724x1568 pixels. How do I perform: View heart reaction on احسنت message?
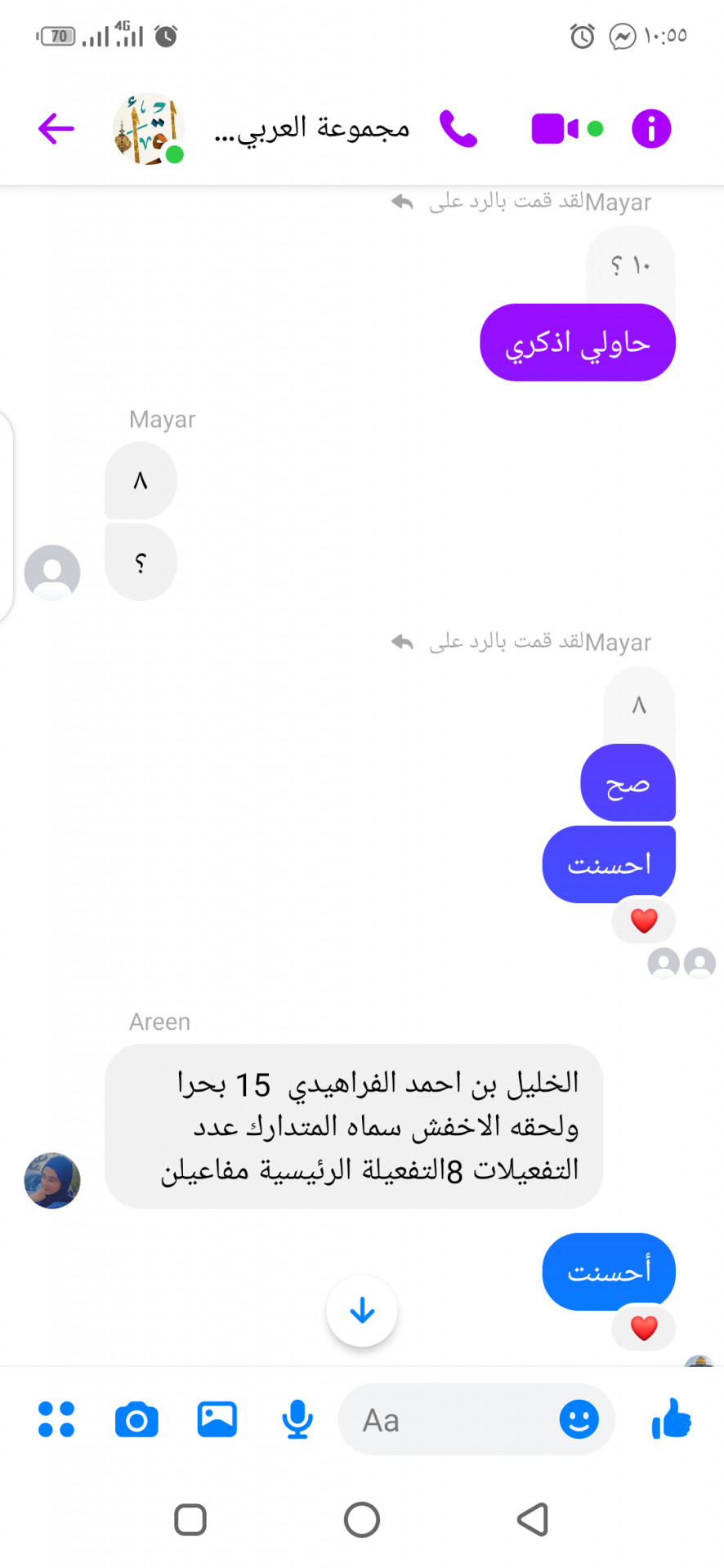[644, 920]
